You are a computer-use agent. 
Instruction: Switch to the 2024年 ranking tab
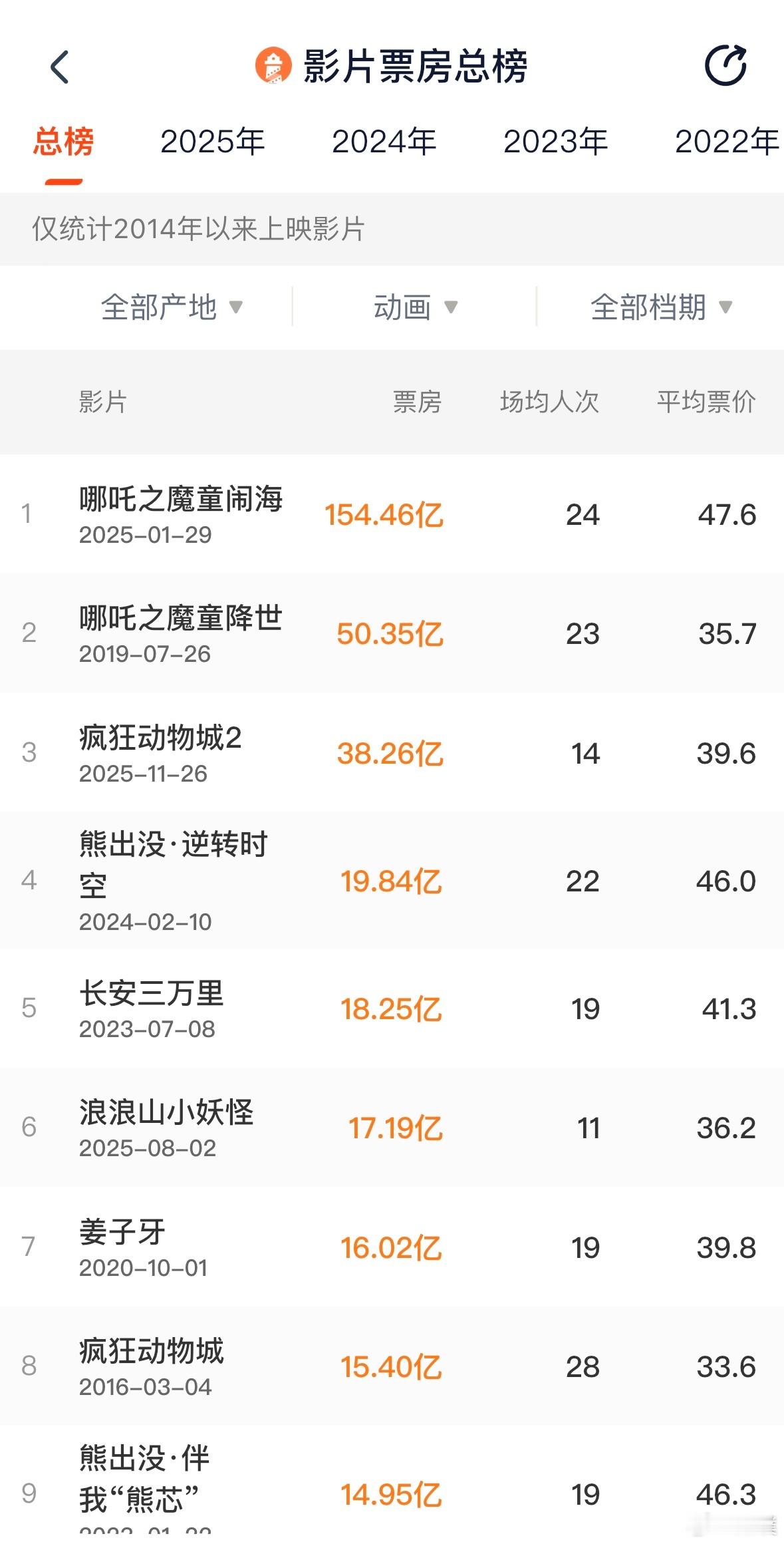pos(384,141)
